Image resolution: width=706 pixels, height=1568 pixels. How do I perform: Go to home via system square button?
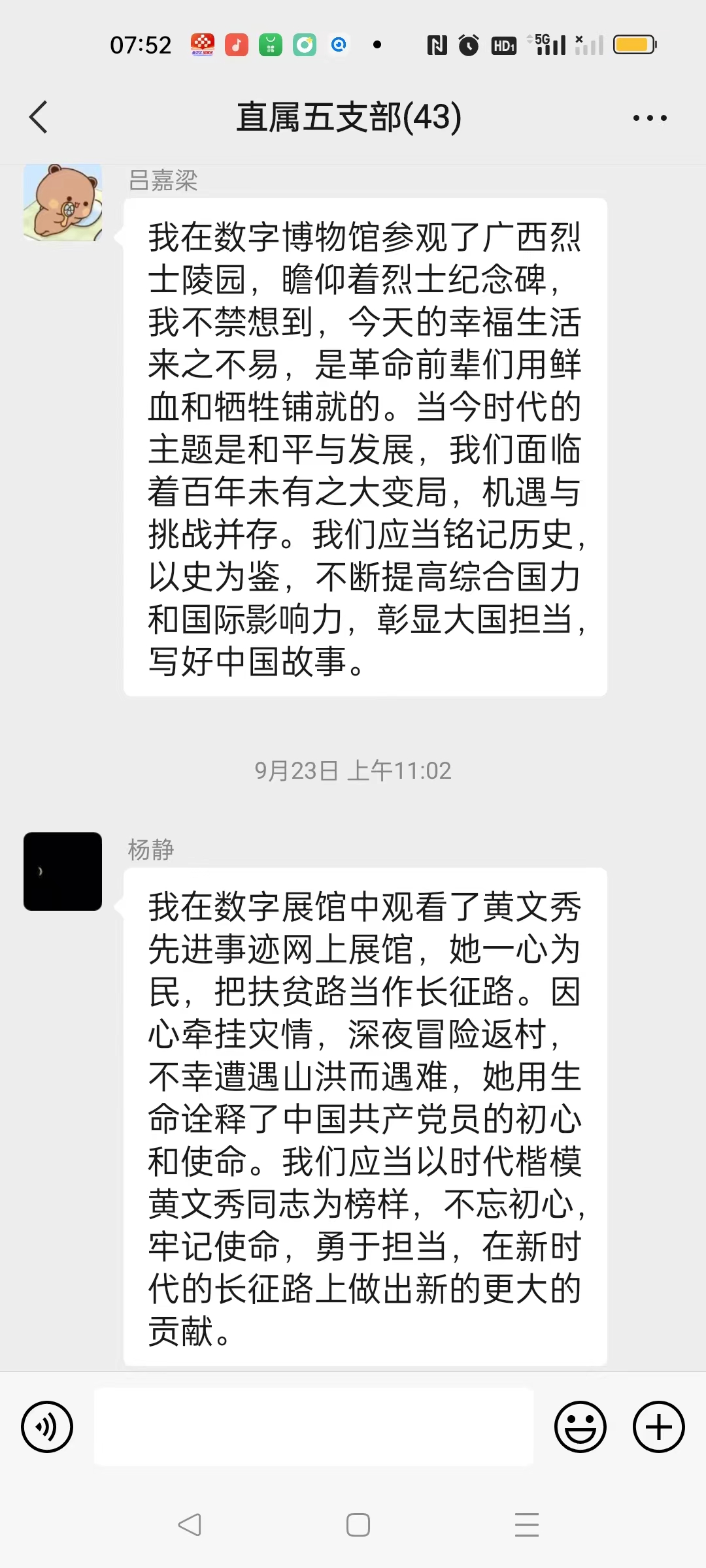[x=358, y=1525]
